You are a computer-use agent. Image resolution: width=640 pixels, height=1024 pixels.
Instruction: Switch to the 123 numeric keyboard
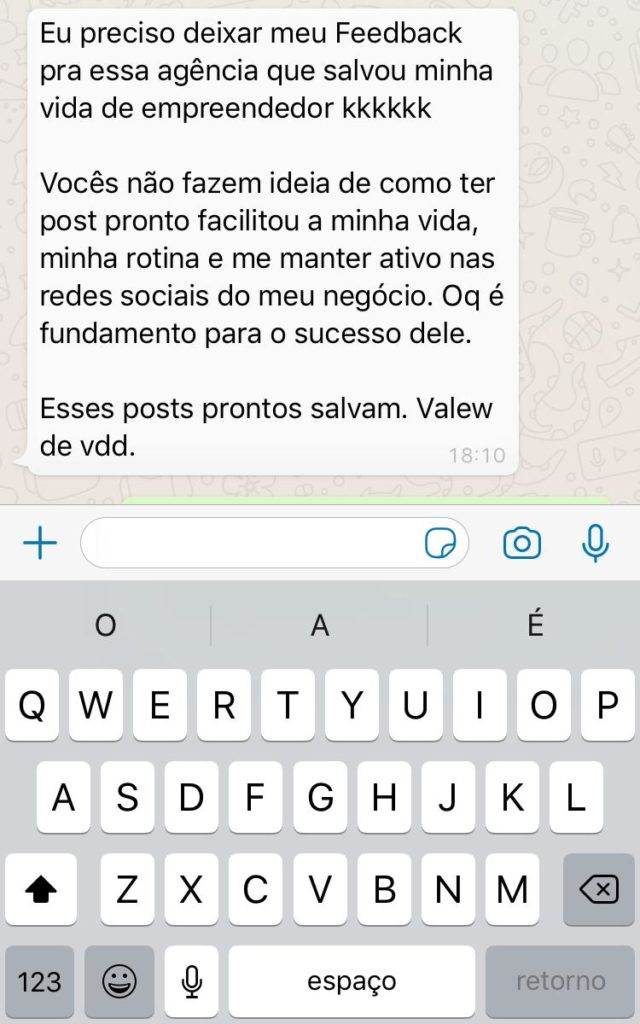(x=40, y=981)
